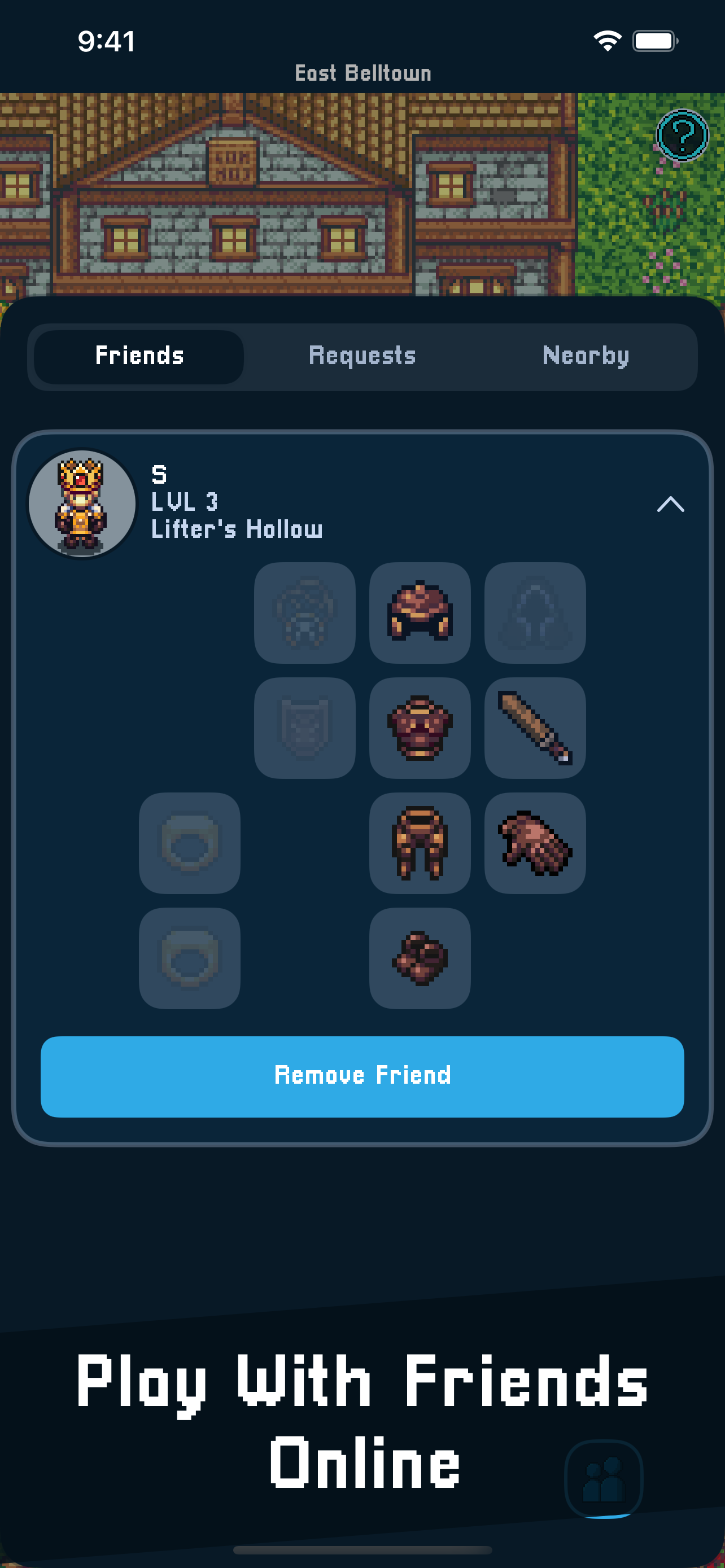The image size is (725, 1568).
Task: View friend S's chest armor item
Action: pyautogui.click(x=420, y=728)
